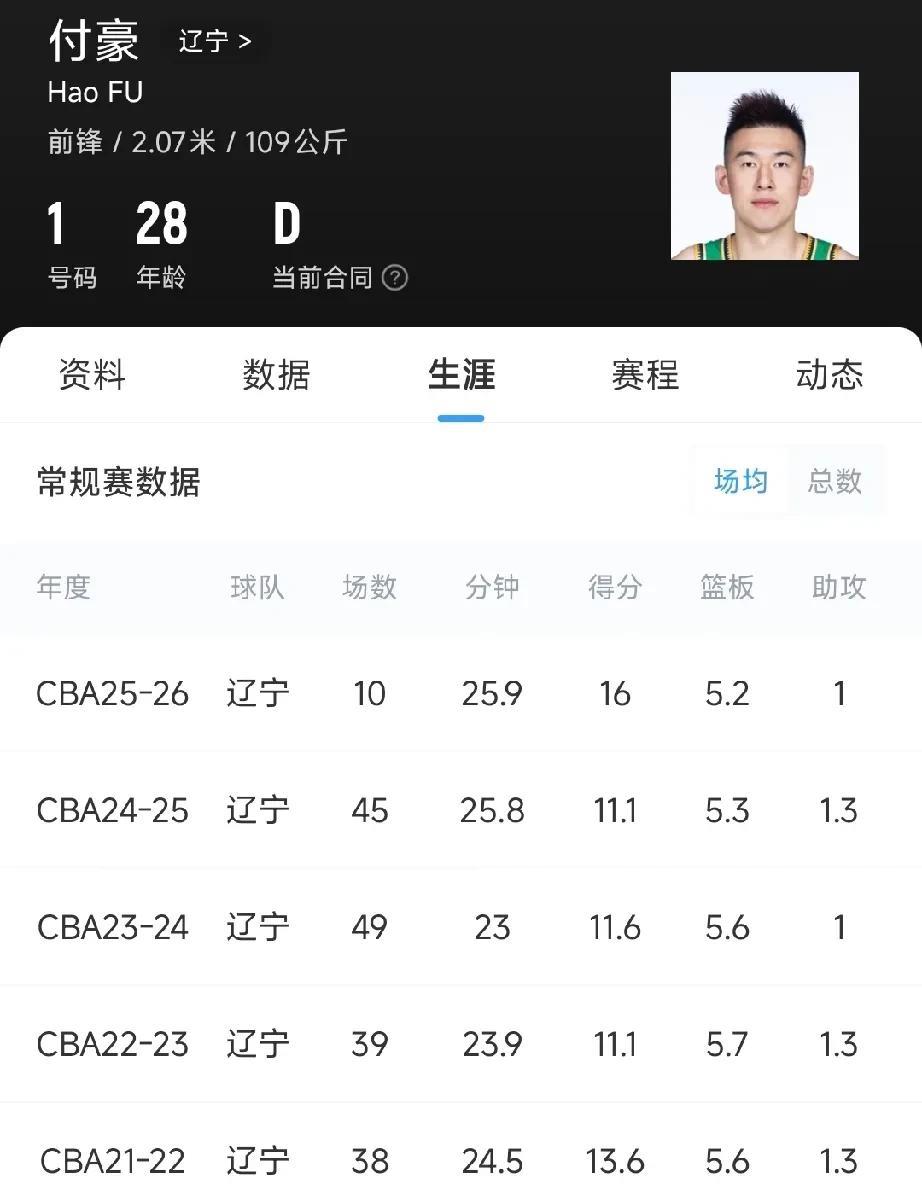Select 场均 per-game averages
Screen dimensions: 922x1190
tap(741, 481)
